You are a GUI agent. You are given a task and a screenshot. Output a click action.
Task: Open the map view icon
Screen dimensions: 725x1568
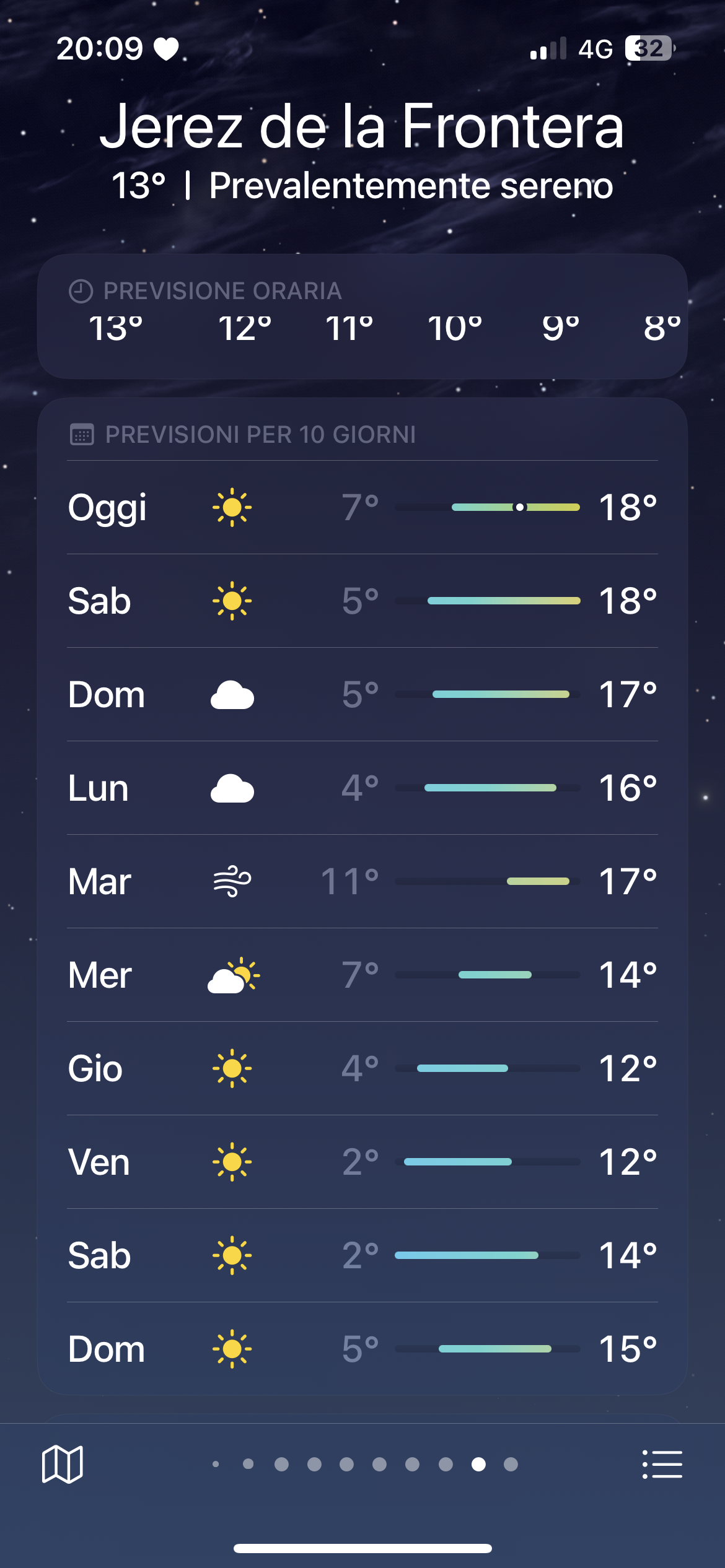coord(62,1465)
